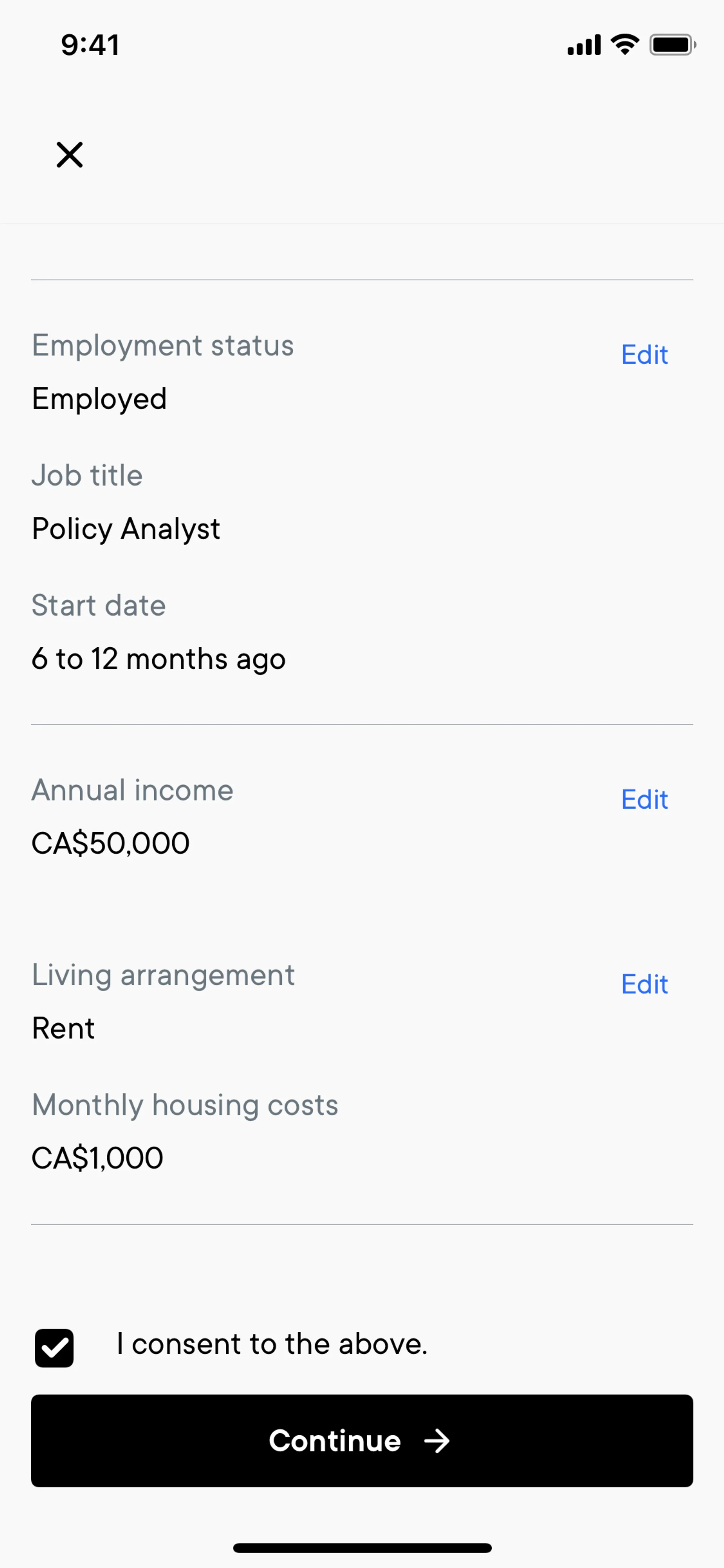Edit the employment status details
The width and height of the screenshot is (724, 1568).
click(644, 354)
